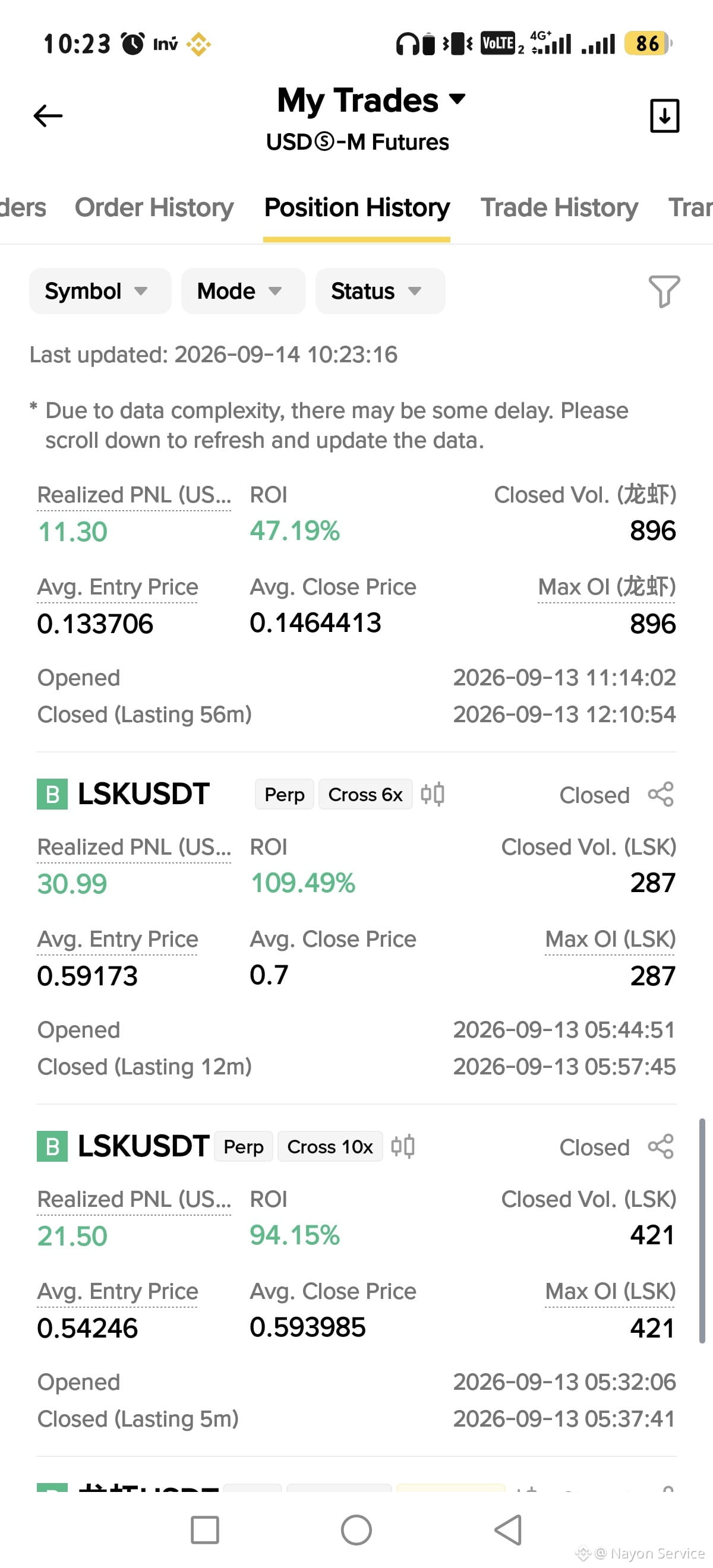Image resolution: width=713 pixels, height=1568 pixels.
Task: Open the recent apps overview
Action: point(204,1530)
